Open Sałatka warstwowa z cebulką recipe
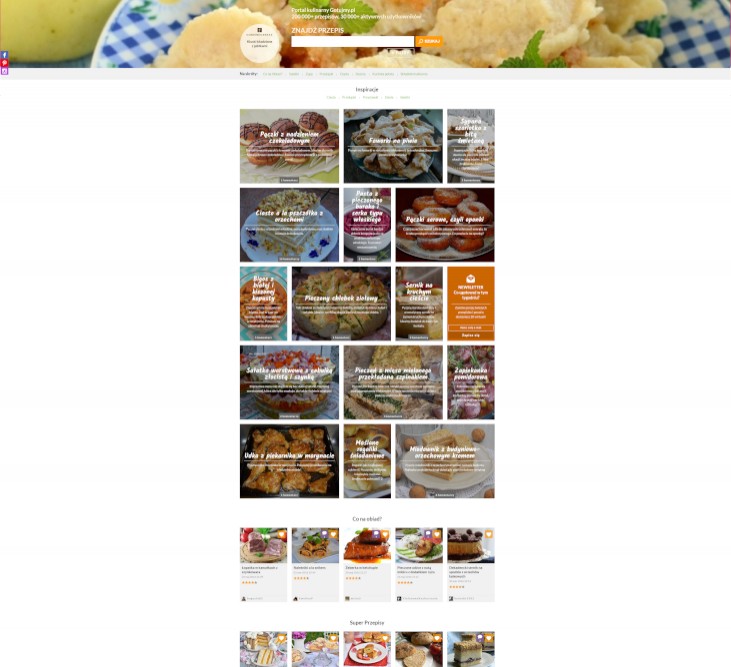Image resolution: width=731 pixels, height=667 pixels. coord(289,382)
